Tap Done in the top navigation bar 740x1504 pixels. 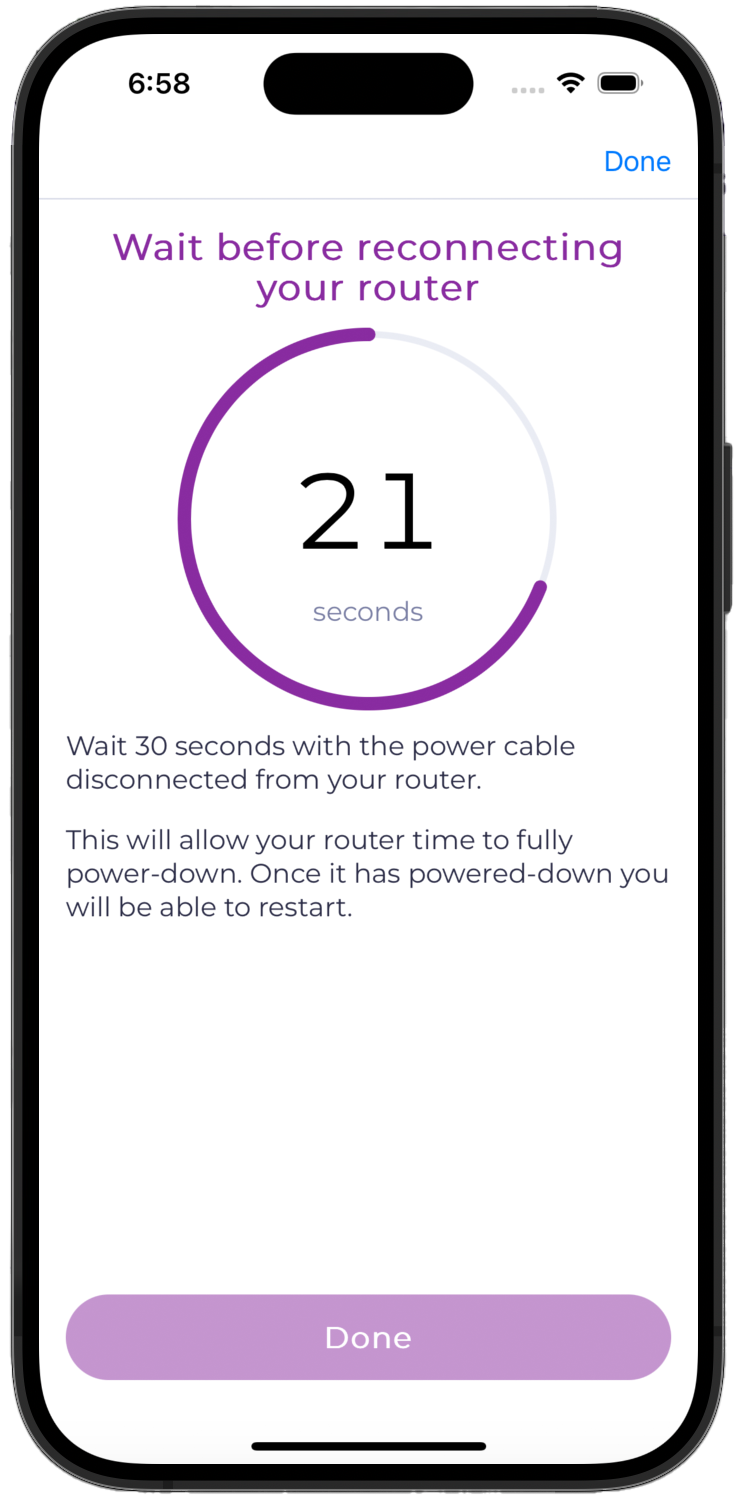point(637,162)
